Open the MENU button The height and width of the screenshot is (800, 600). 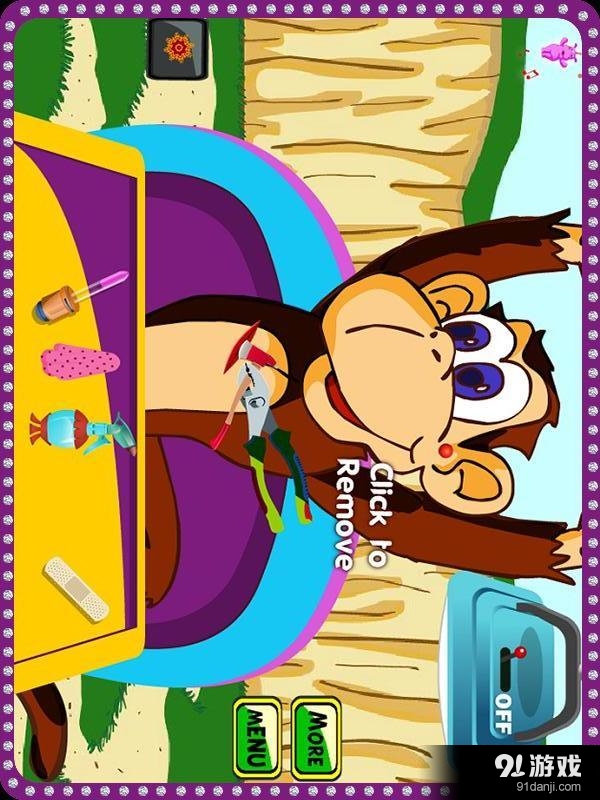pos(257,738)
